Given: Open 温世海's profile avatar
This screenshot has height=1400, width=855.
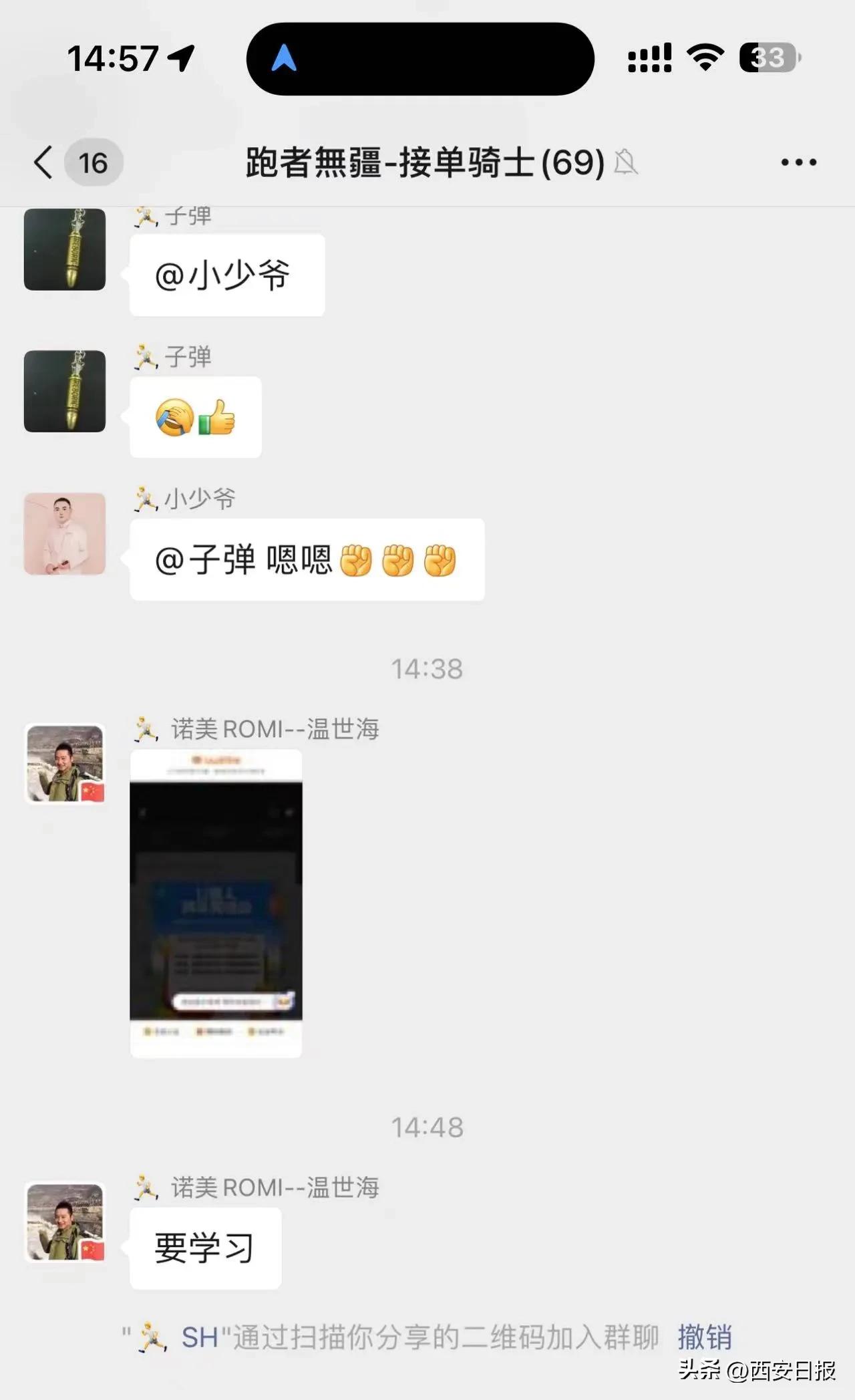Looking at the screenshot, I should tap(64, 764).
